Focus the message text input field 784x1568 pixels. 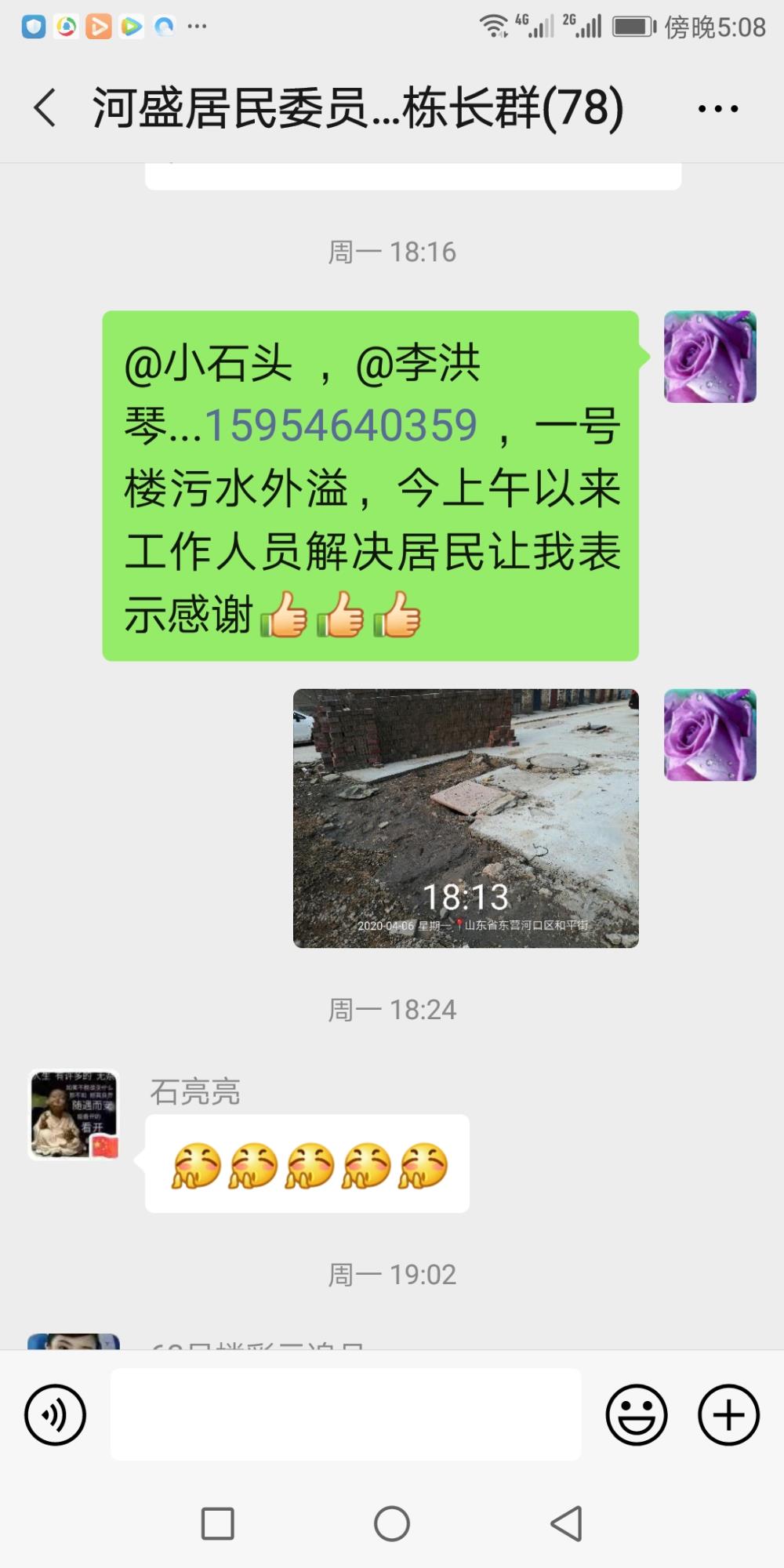point(346,1414)
